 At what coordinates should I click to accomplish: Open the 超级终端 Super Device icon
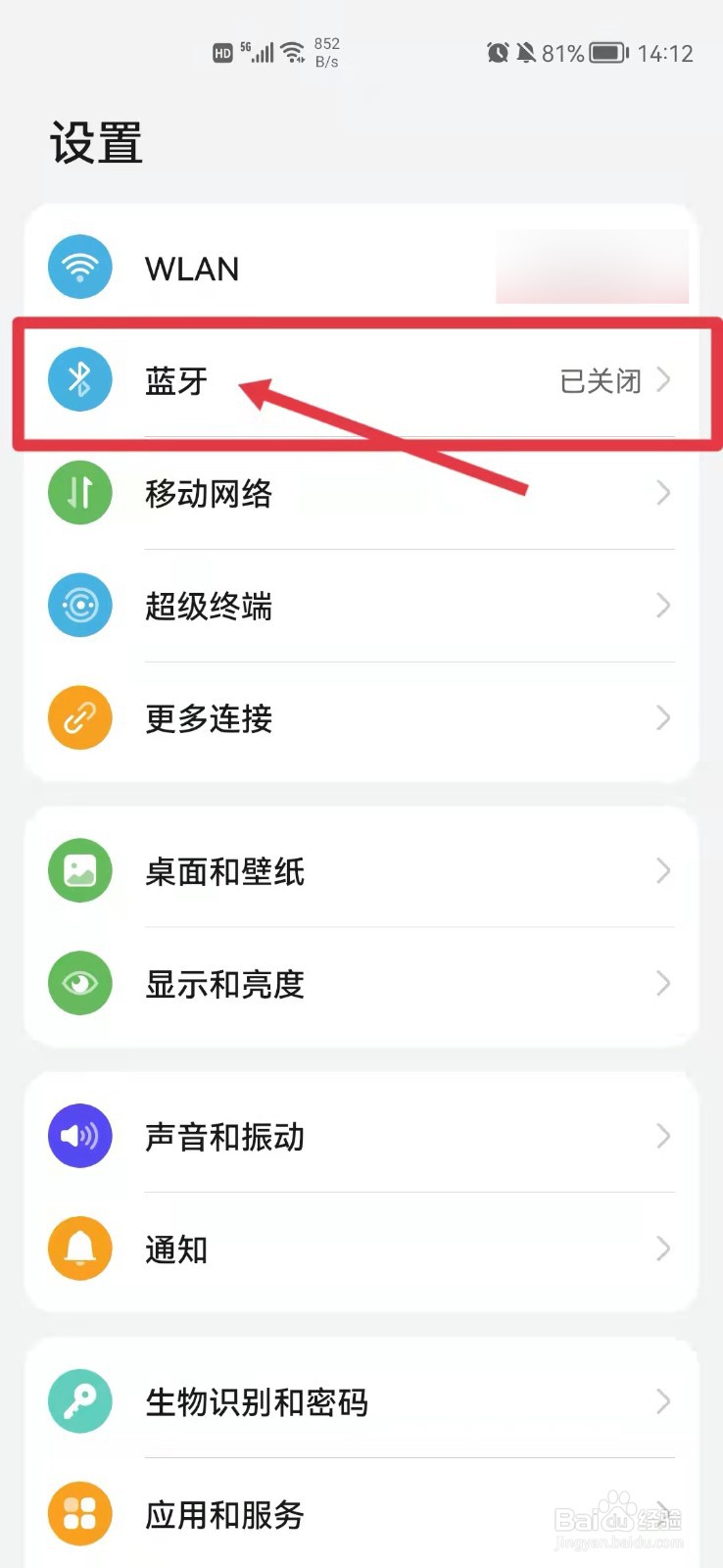coord(79,605)
